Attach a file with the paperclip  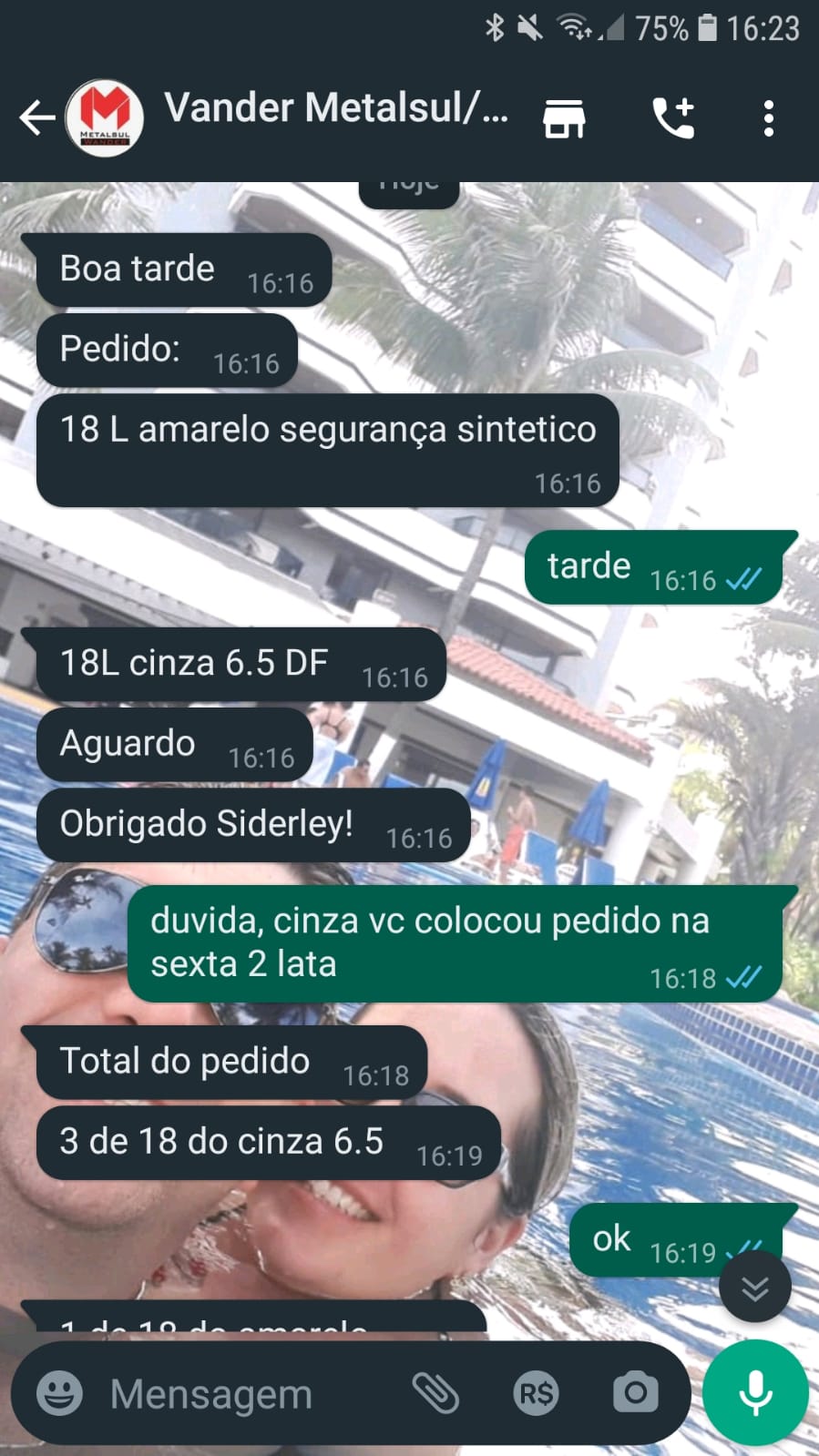[435, 1393]
